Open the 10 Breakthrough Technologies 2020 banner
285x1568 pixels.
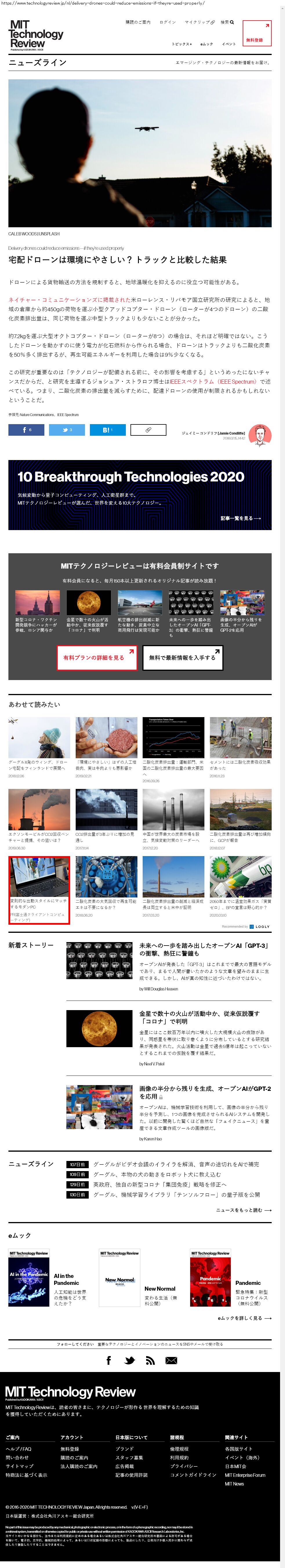[x=139, y=495]
